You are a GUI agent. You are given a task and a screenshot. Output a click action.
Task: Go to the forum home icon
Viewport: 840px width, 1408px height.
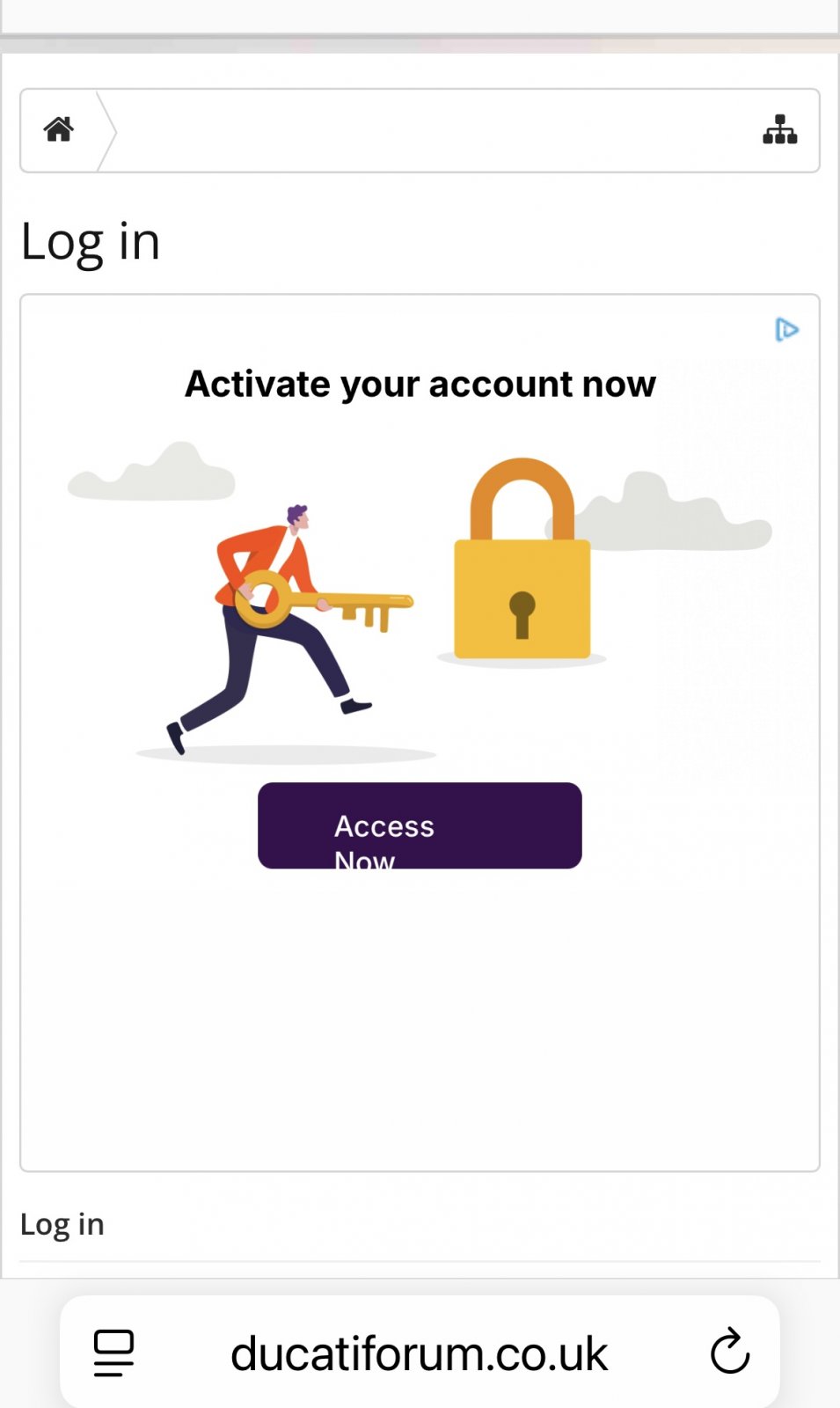pyautogui.click(x=59, y=130)
